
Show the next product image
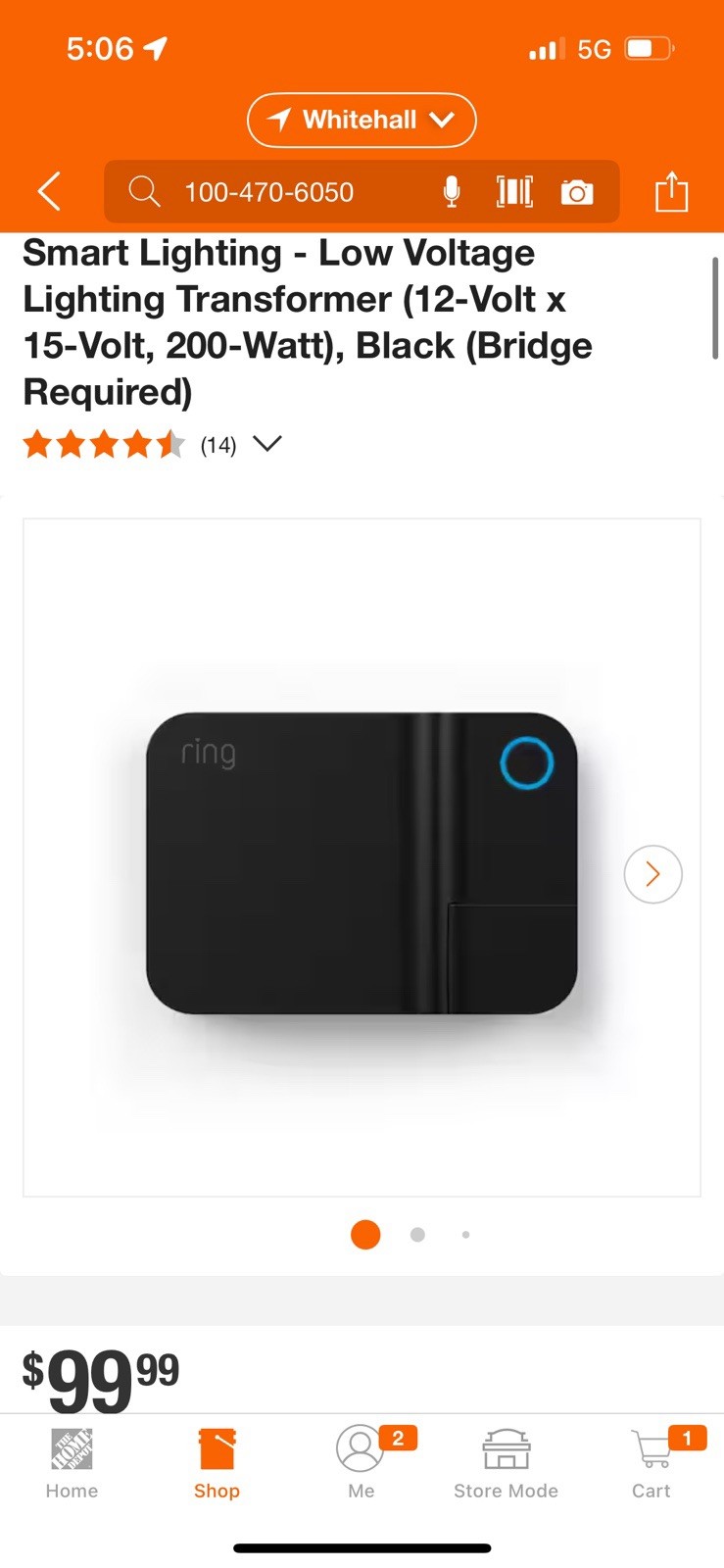point(652,873)
